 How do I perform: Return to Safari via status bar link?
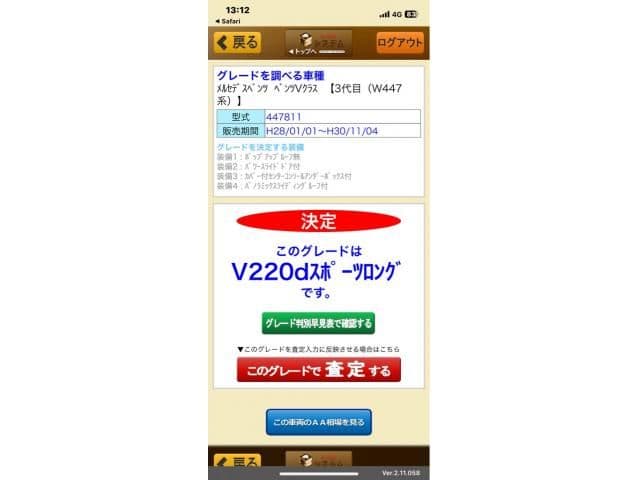(x=229, y=20)
